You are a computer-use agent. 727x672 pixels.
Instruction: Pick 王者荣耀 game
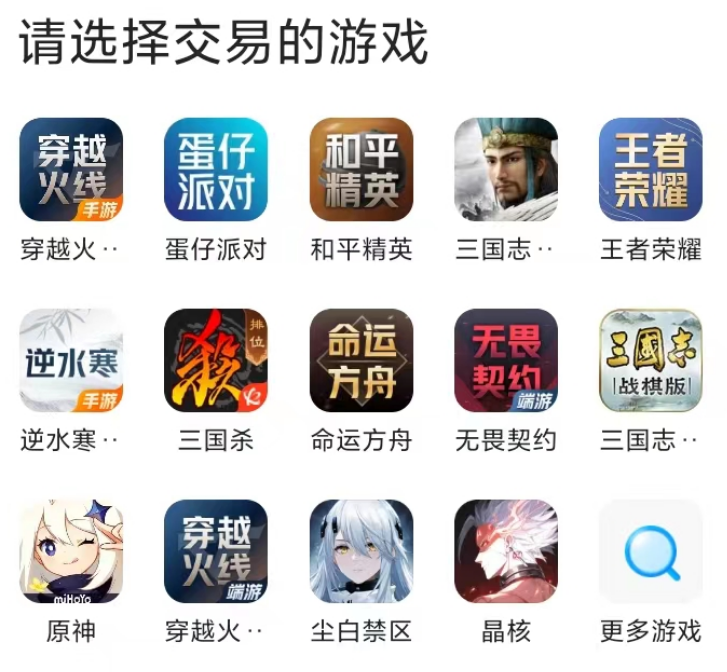(650, 170)
